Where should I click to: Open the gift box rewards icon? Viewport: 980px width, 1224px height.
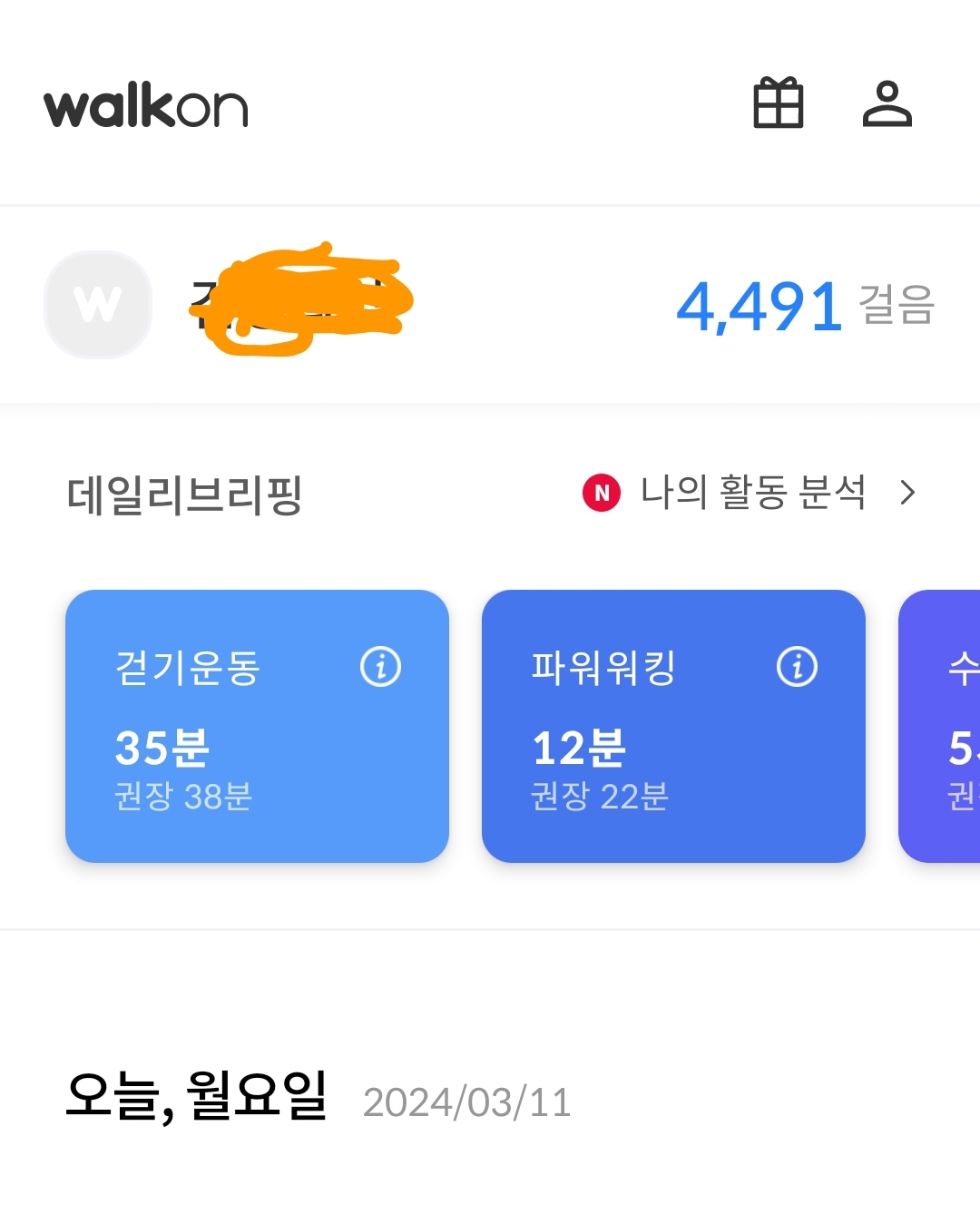[x=779, y=103]
